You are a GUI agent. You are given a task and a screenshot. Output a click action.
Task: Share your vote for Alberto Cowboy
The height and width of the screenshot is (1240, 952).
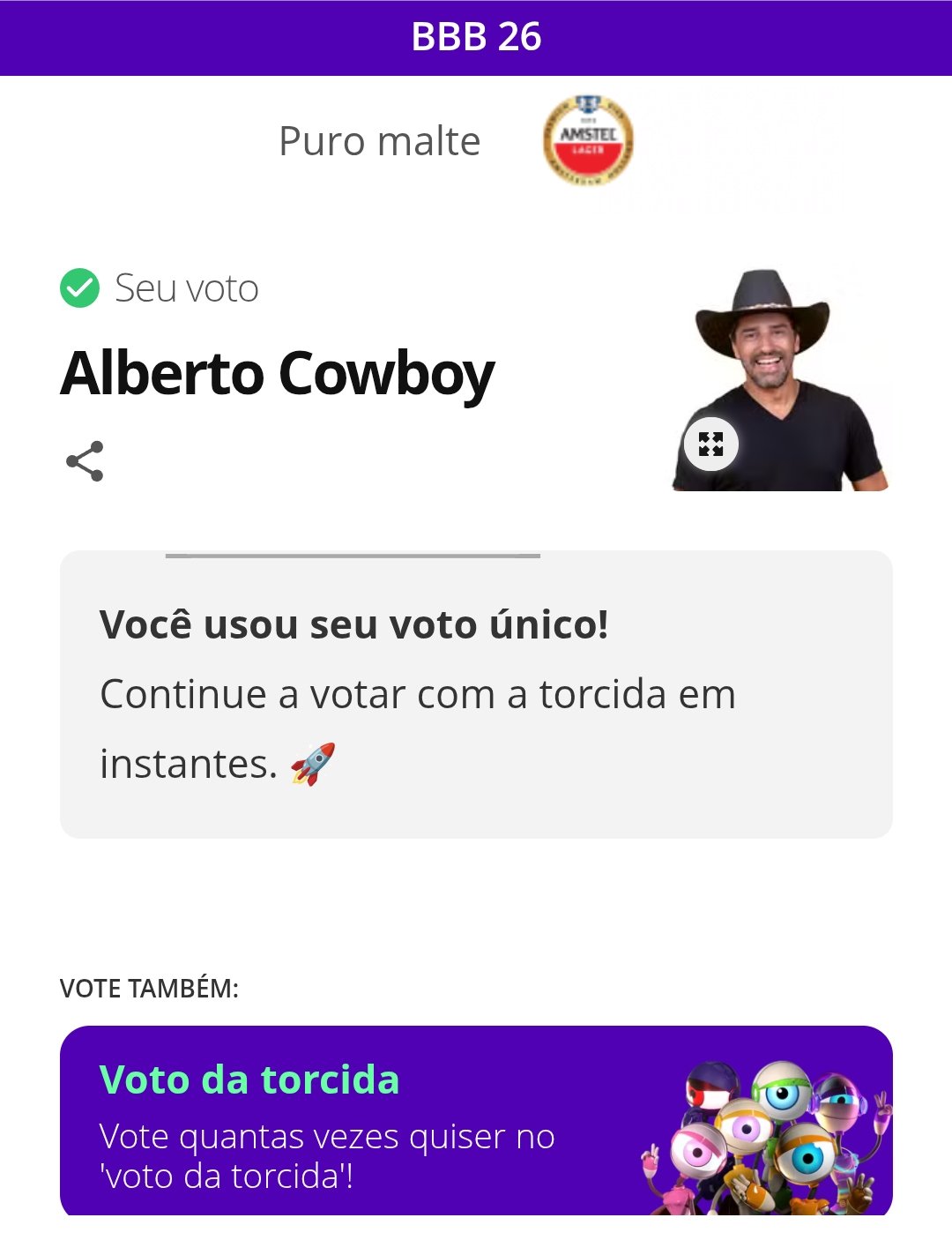point(85,461)
